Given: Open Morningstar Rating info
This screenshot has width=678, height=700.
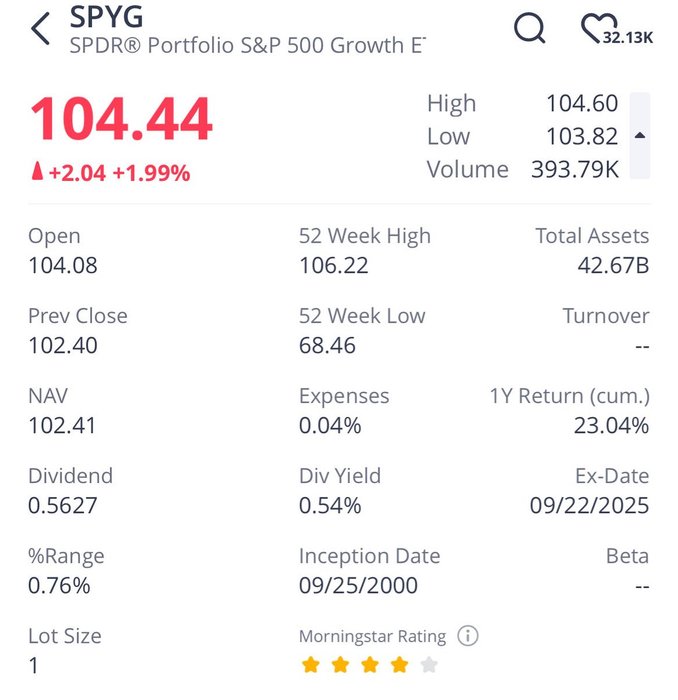Looking at the screenshot, I should (x=467, y=635).
